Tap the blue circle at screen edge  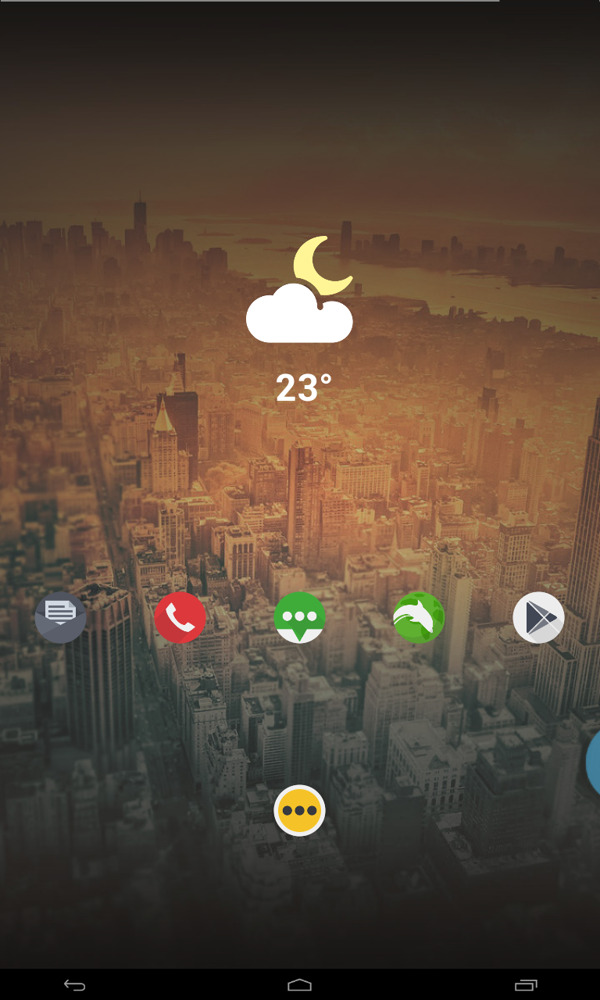593,762
